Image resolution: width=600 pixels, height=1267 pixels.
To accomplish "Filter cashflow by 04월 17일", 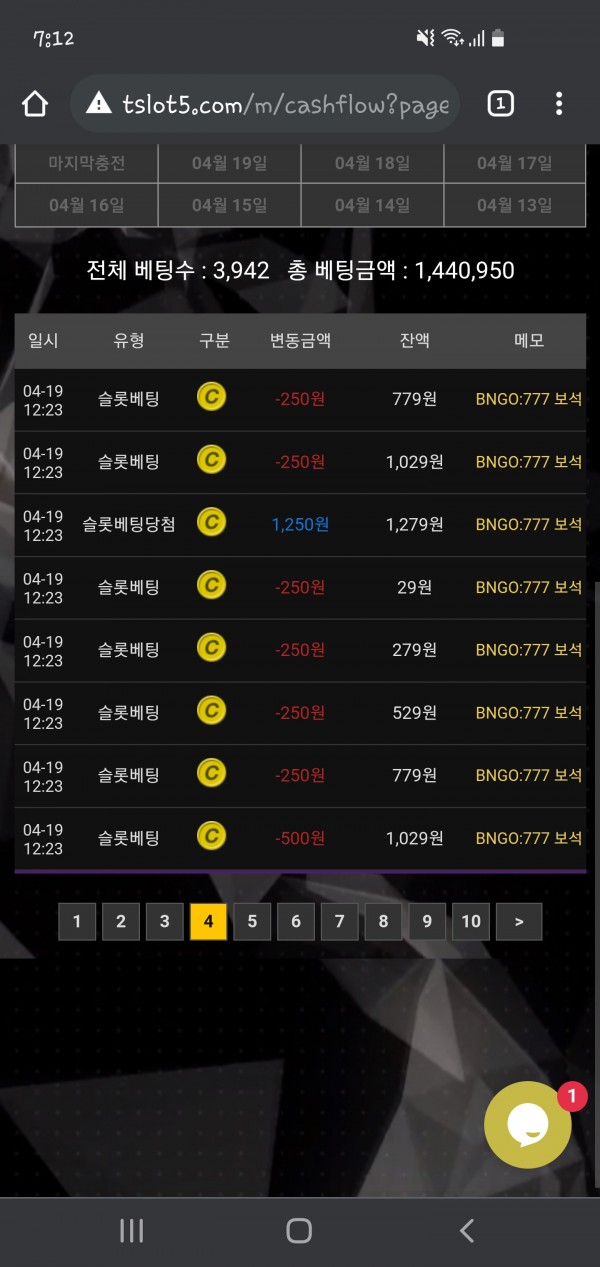I will (x=514, y=163).
